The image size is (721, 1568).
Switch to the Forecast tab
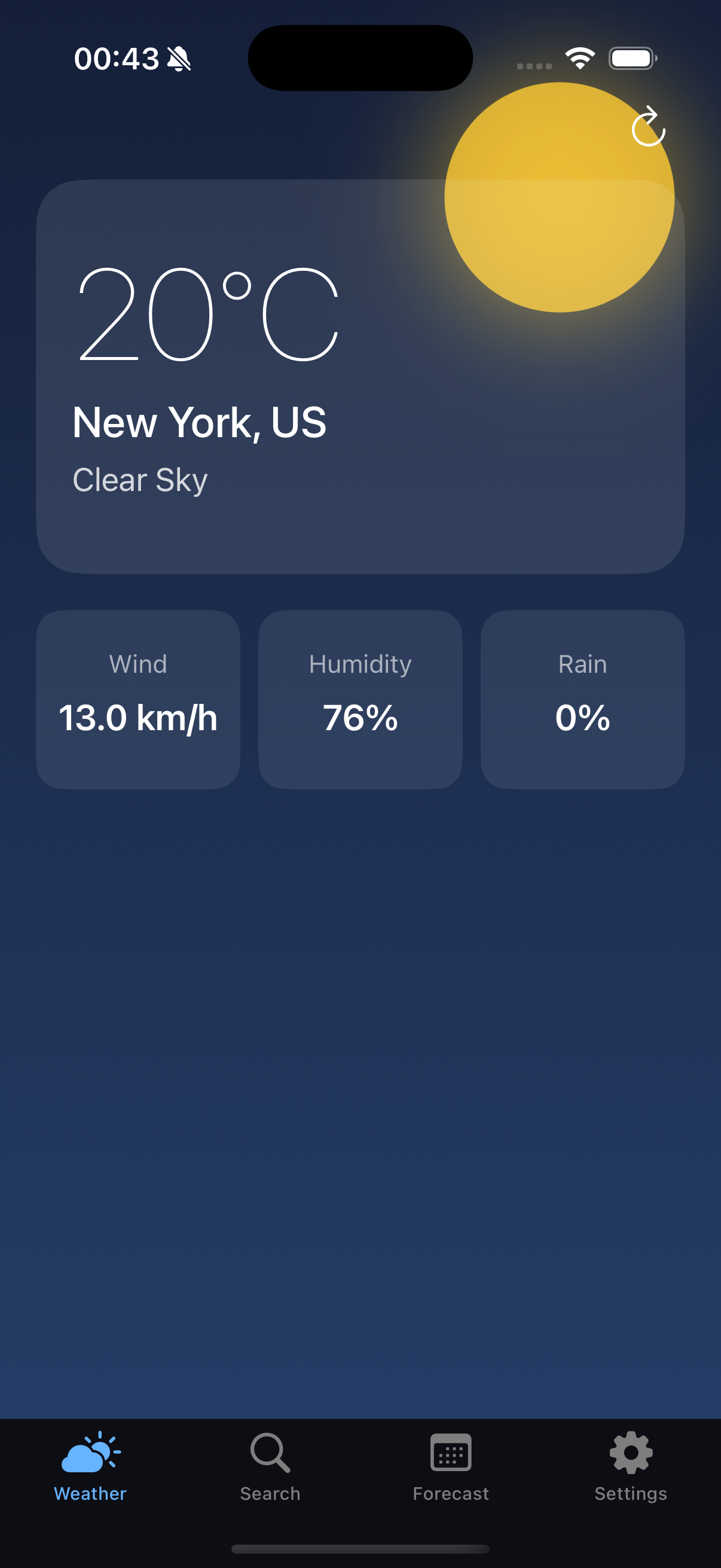(x=450, y=1473)
